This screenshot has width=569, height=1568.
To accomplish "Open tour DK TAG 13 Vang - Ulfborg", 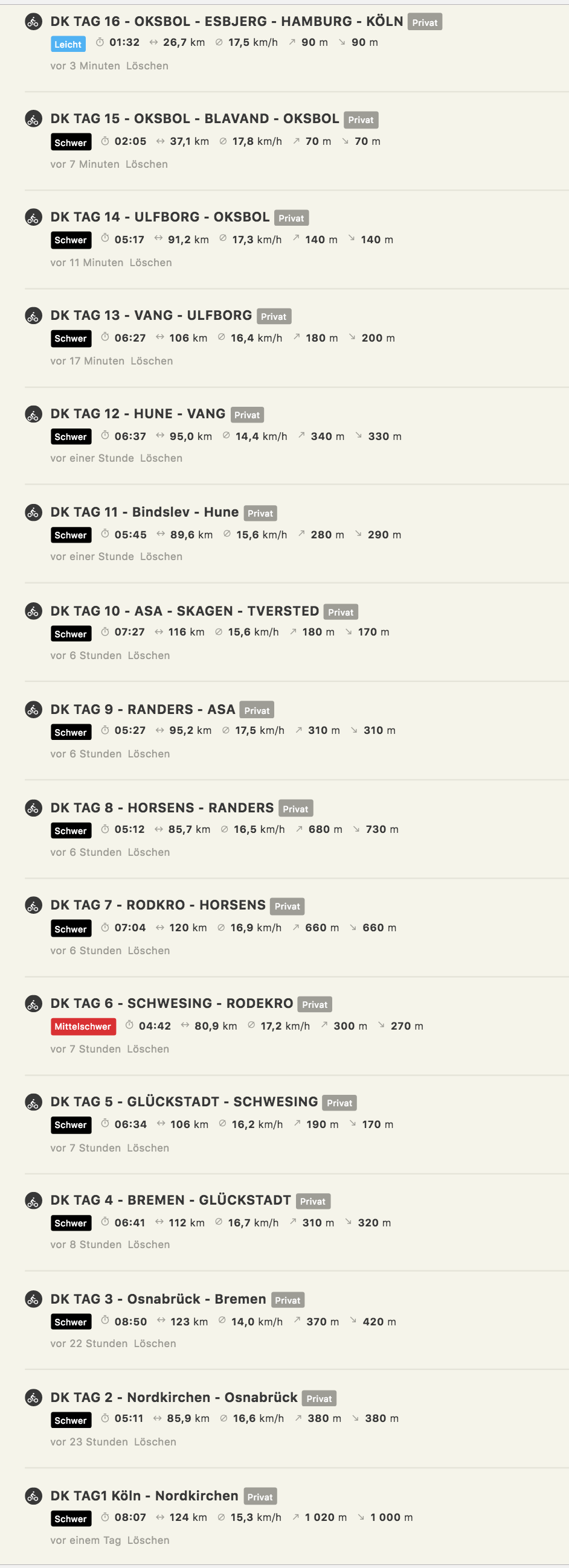I will tap(150, 315).
